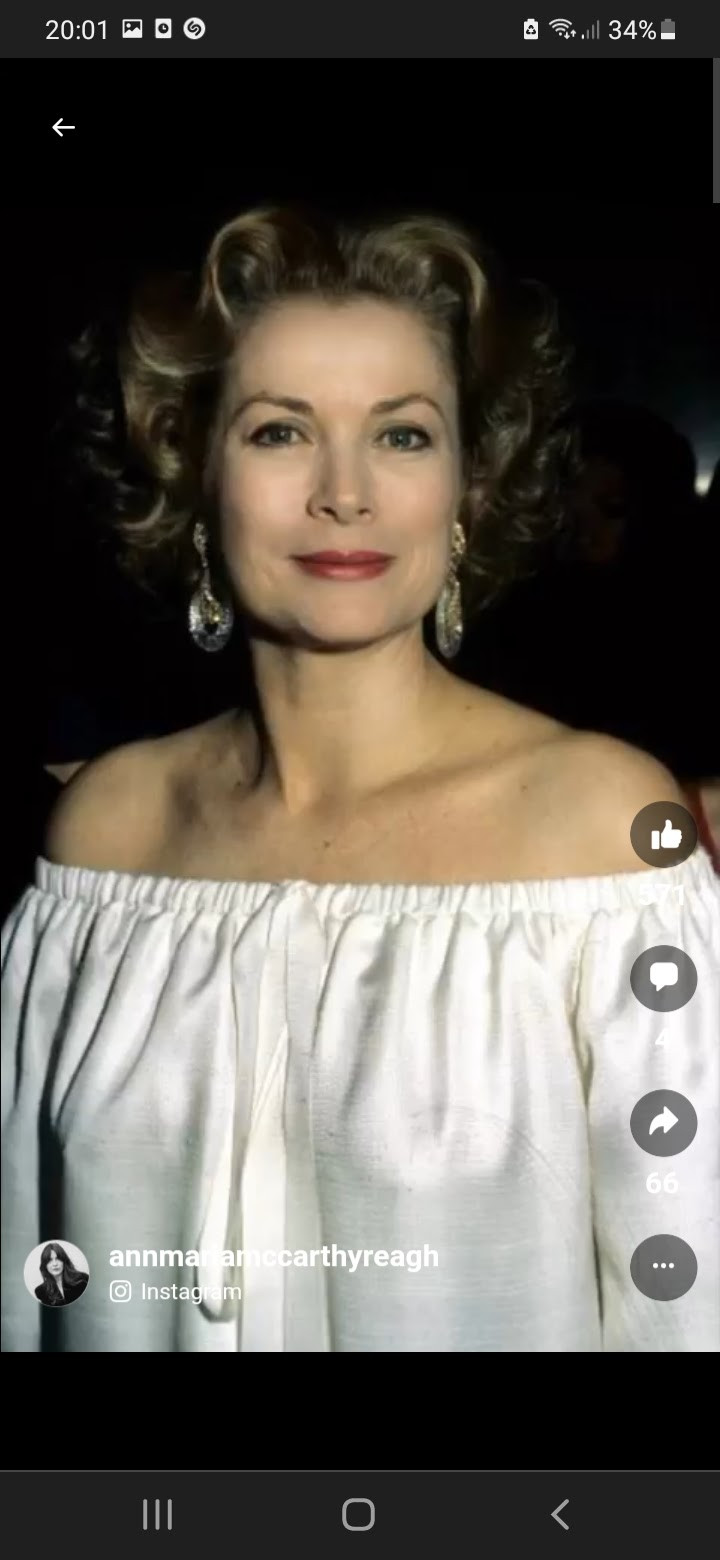Tap the system home button
Screen dimensions: 720x1560
coord(358,1514)
